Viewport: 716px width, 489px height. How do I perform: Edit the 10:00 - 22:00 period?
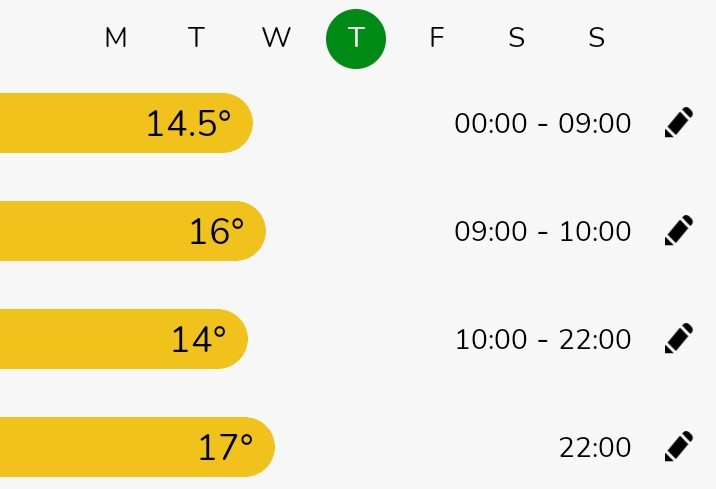coord(679,339)
